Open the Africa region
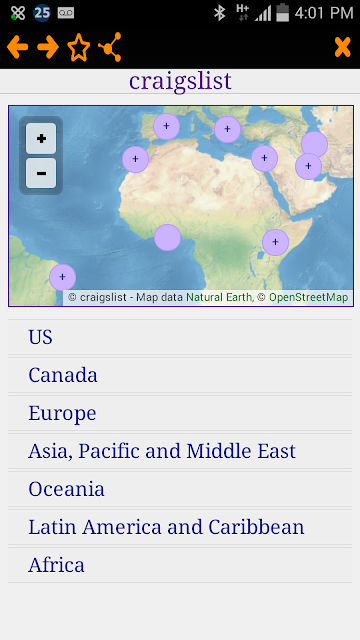Image resolution: width=360 pixels, height=640 pixels. [x=180, y=565]
